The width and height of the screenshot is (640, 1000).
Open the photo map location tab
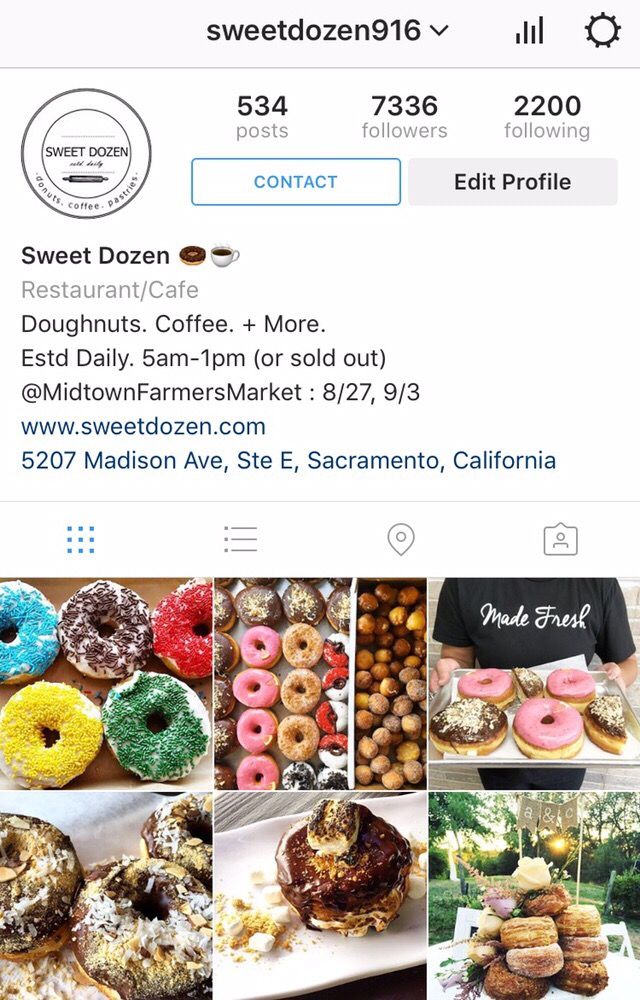(x=401, y=540)
